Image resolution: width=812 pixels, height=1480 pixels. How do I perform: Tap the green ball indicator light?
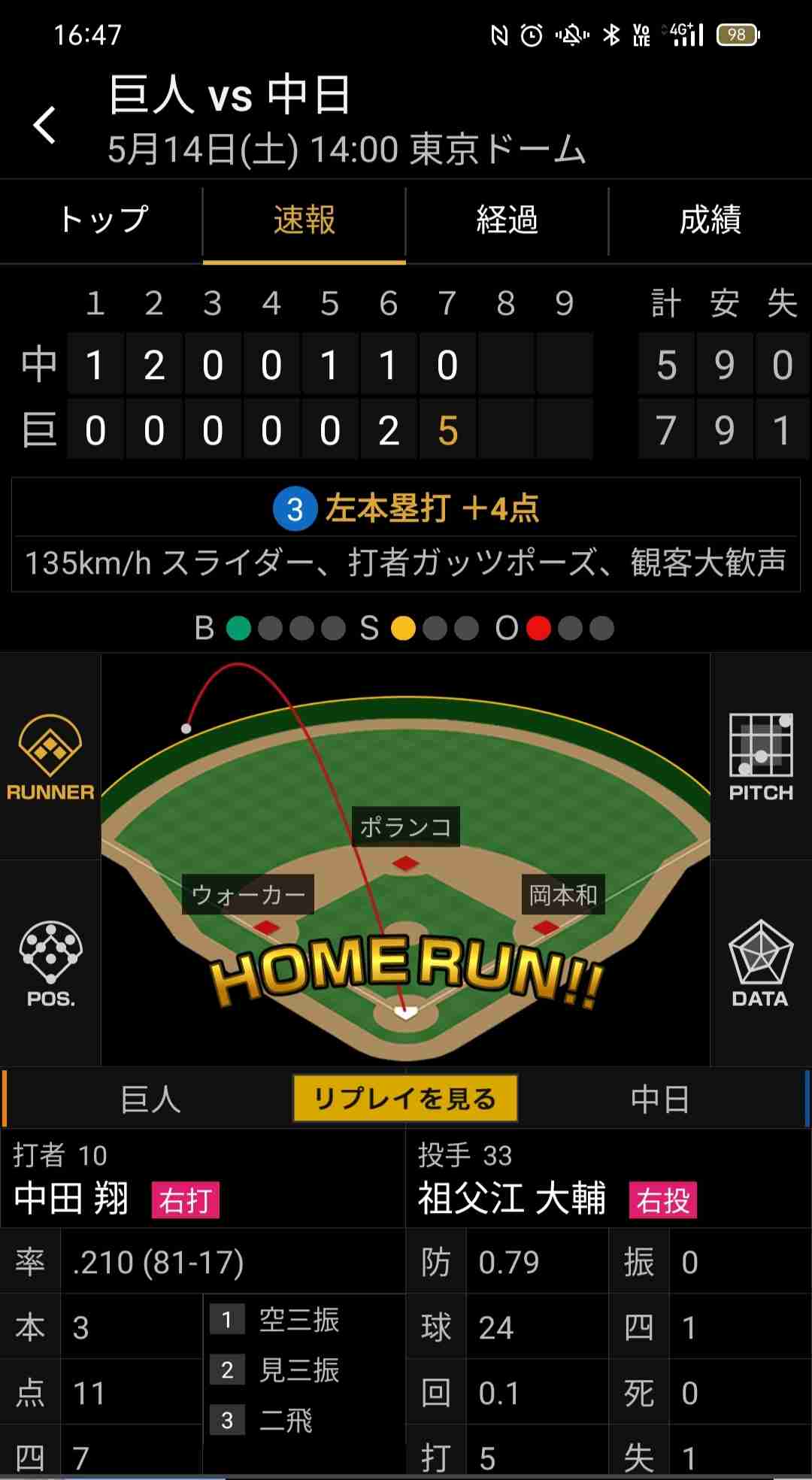tap(241, 628)
